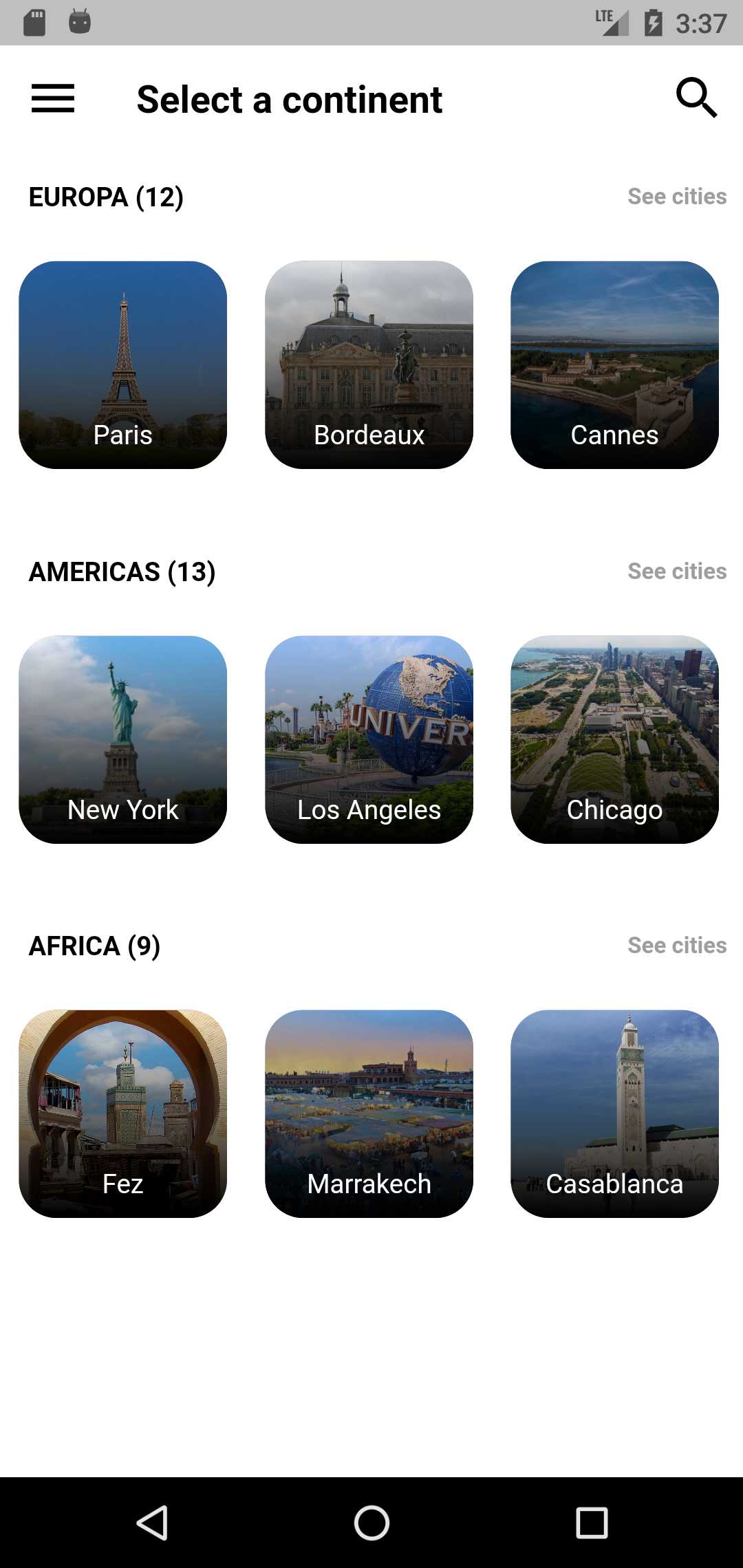Select the Los Angeles card

pyautogui.click(x=369, y=740)
